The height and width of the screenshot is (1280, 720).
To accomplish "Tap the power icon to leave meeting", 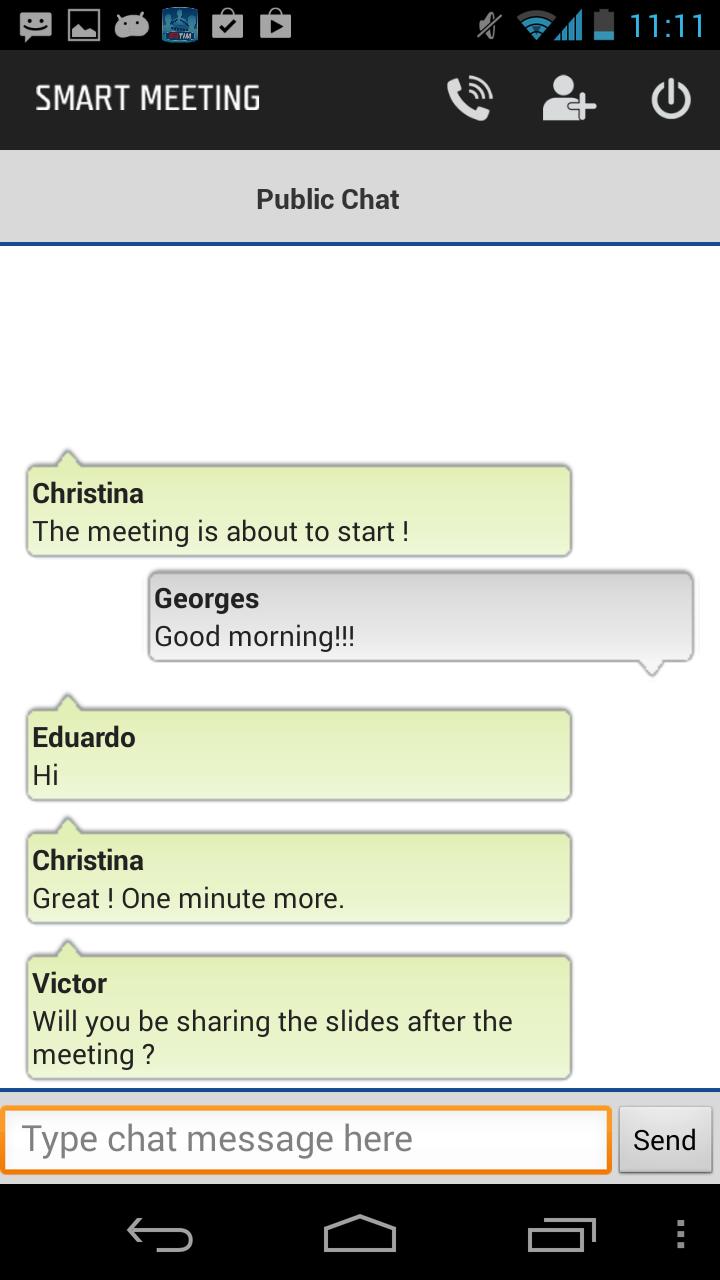I will click(670, 99).
